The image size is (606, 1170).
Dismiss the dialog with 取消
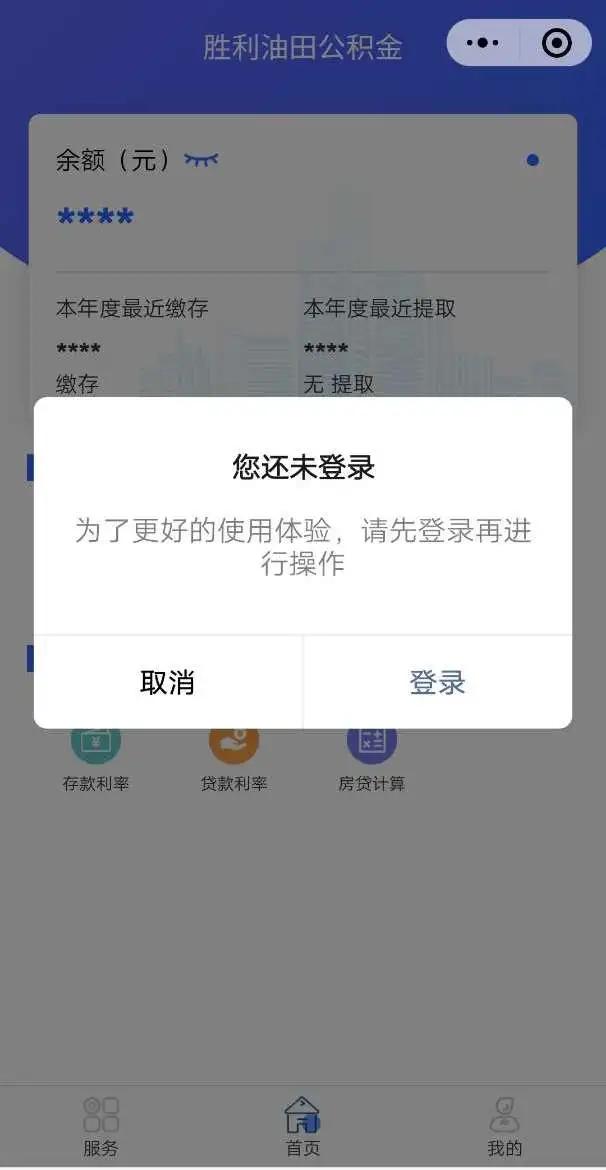[x=168, y=682]
